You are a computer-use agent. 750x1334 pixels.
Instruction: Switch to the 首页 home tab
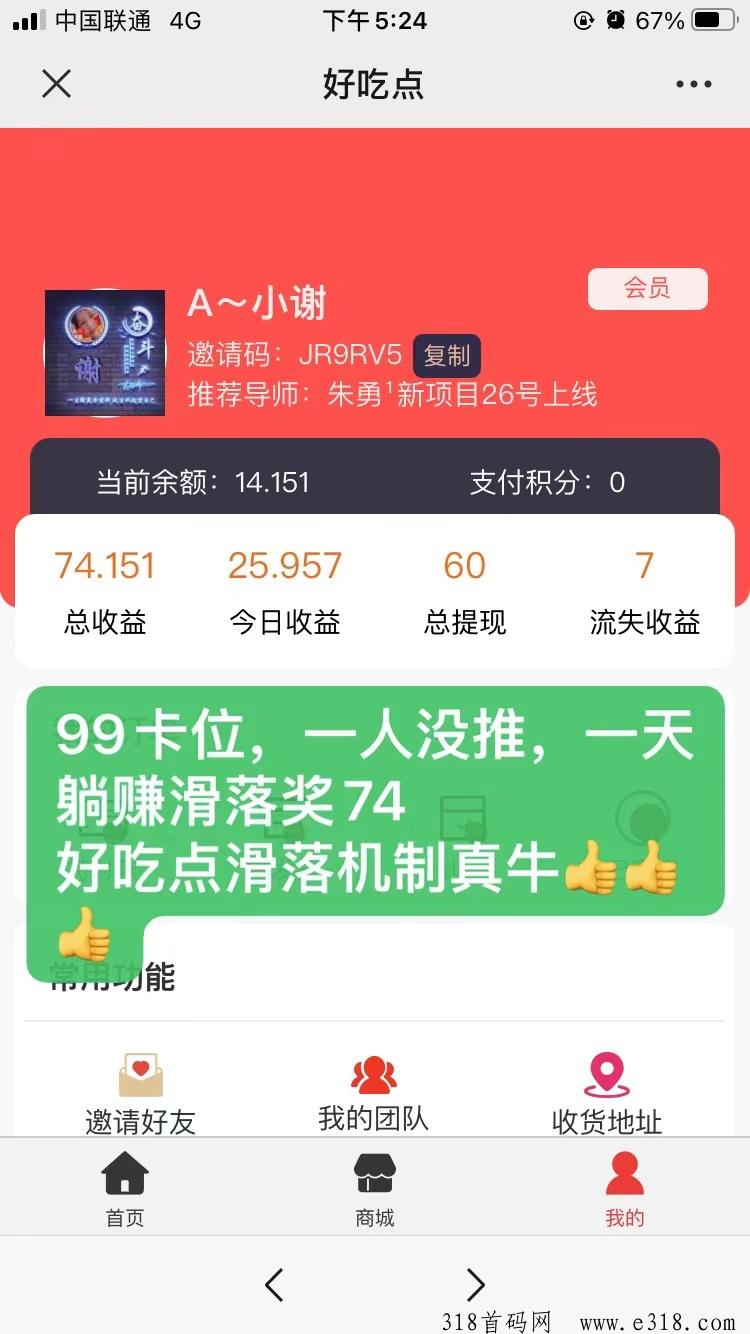coord(125,1189)
